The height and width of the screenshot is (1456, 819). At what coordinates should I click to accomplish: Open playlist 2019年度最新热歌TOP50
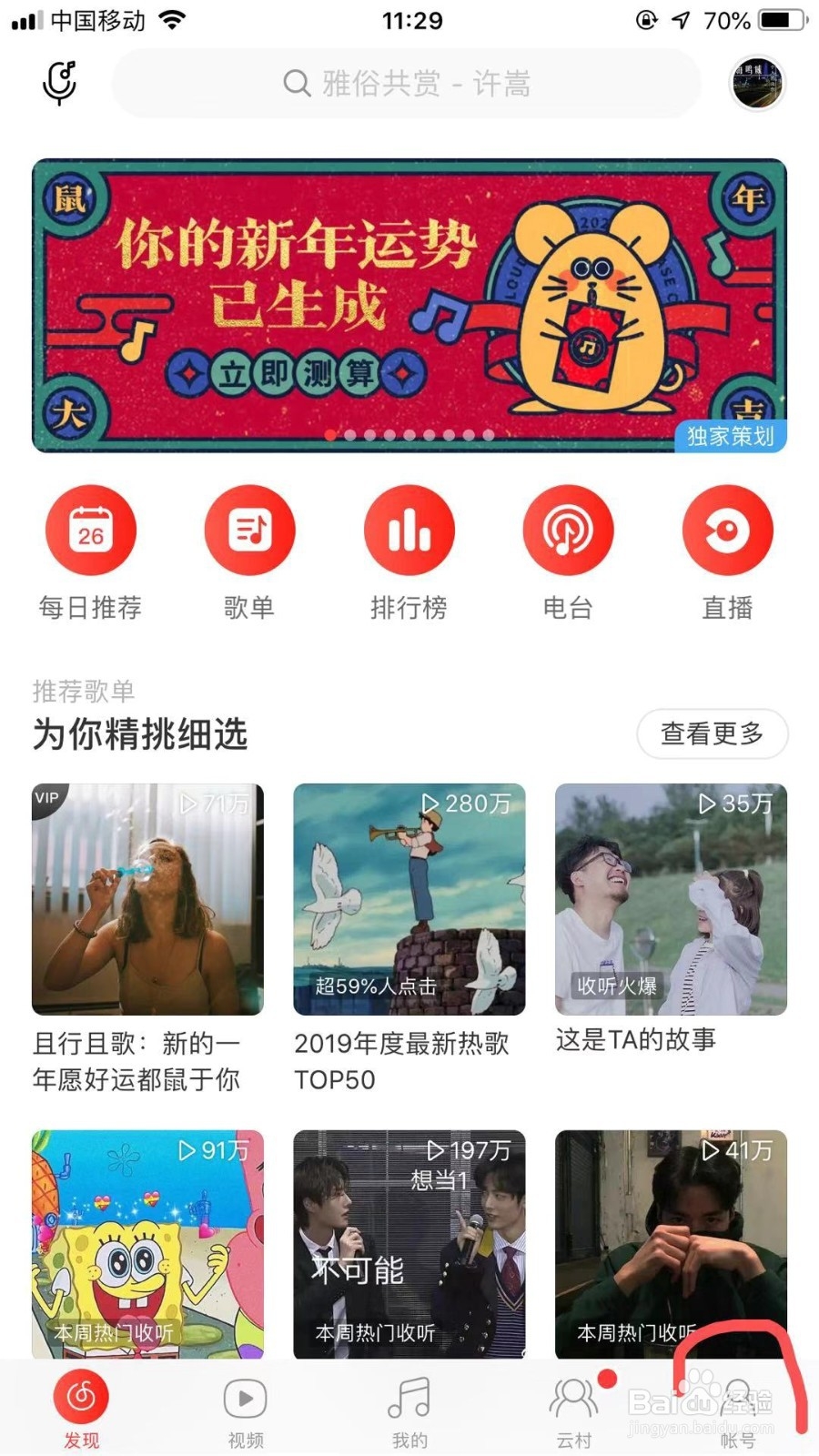(409, 899)
